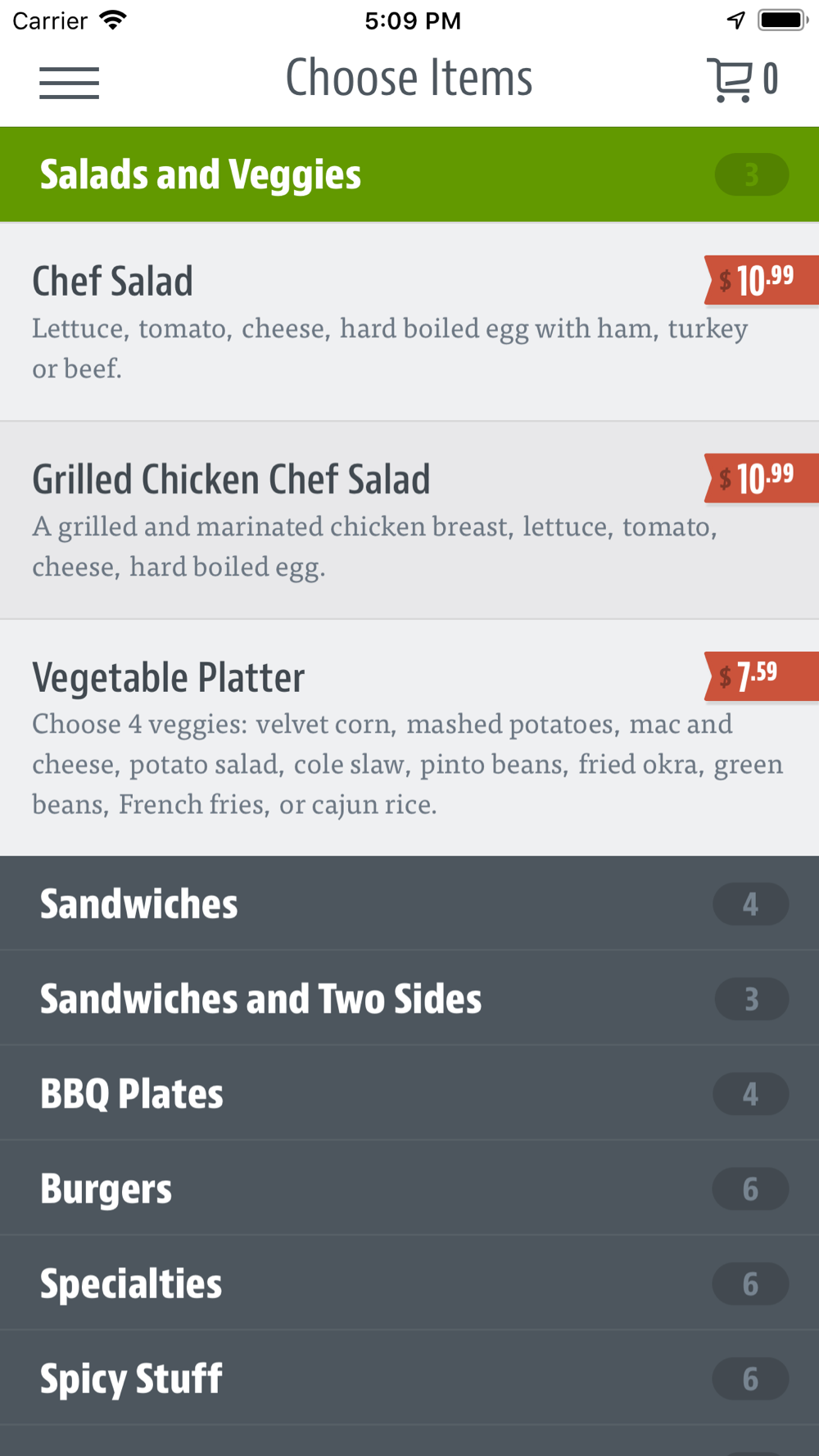
Task: Open the Spicy Stuff category
Action: click(x=409, y=1378)
